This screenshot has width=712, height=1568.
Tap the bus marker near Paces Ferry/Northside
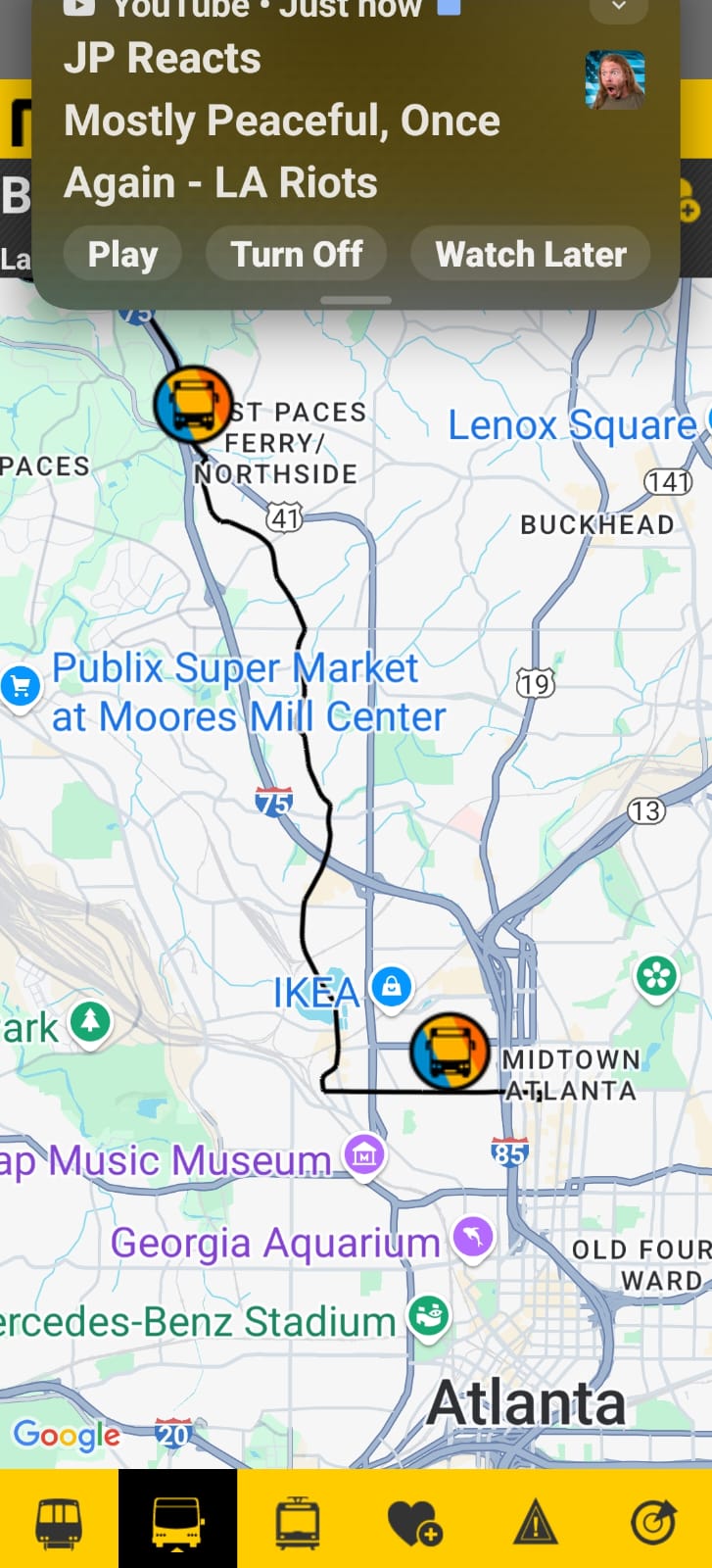pyautogui.click(x=192, y=405)
